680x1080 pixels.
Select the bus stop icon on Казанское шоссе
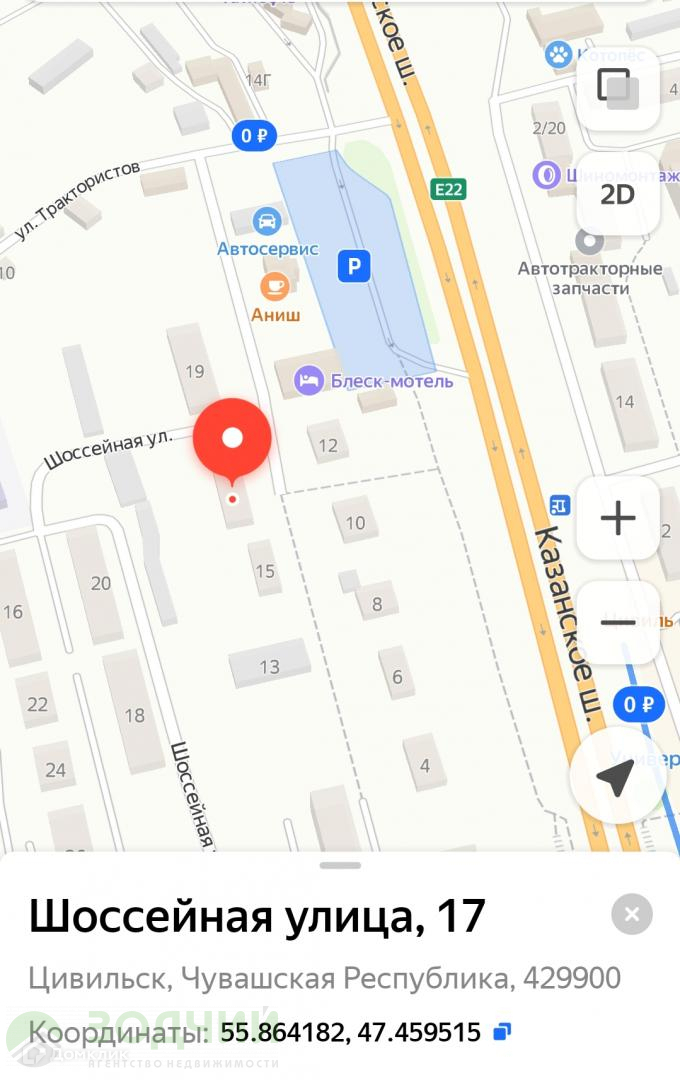tap(560, 506)
